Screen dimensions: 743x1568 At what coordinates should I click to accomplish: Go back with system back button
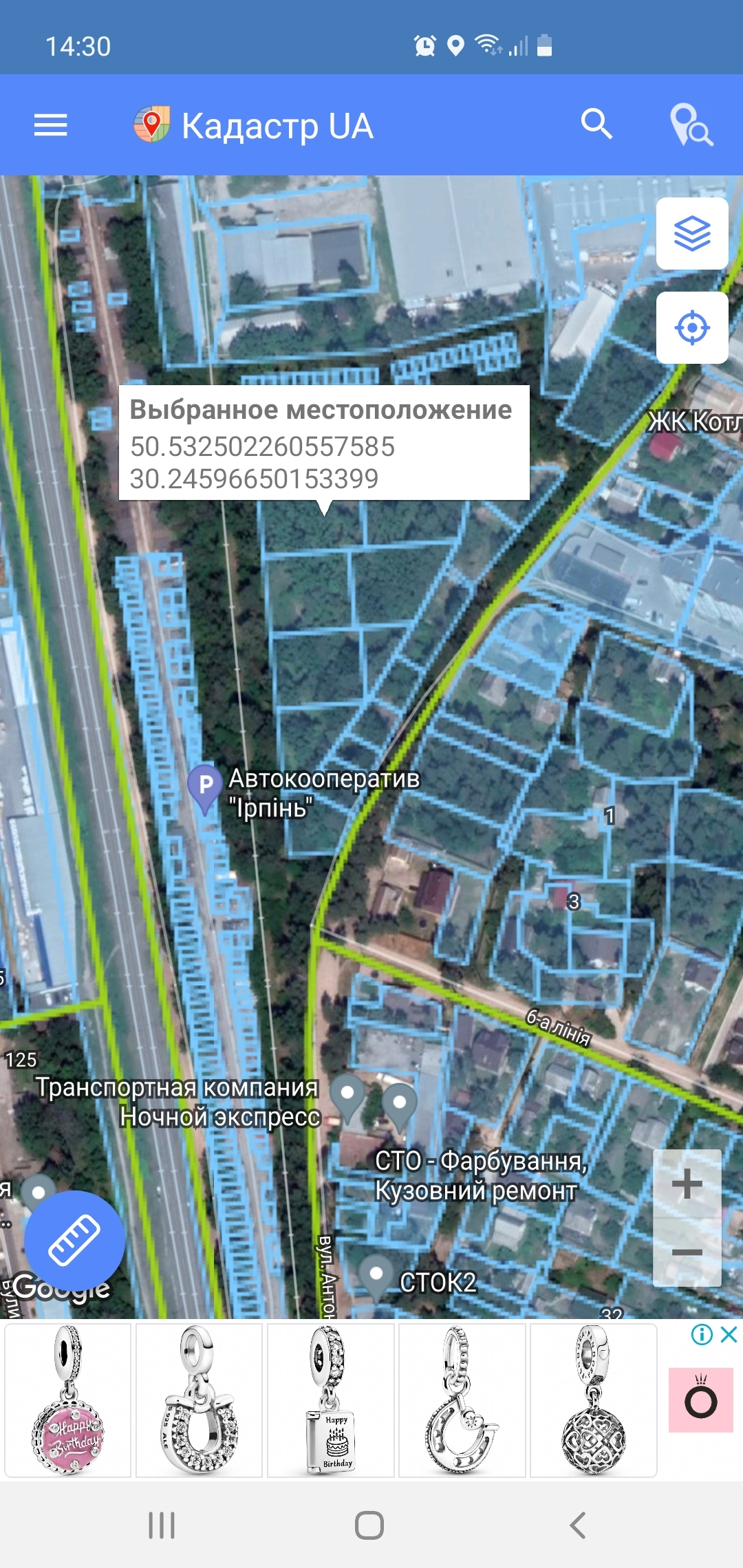click(578, 1525)
